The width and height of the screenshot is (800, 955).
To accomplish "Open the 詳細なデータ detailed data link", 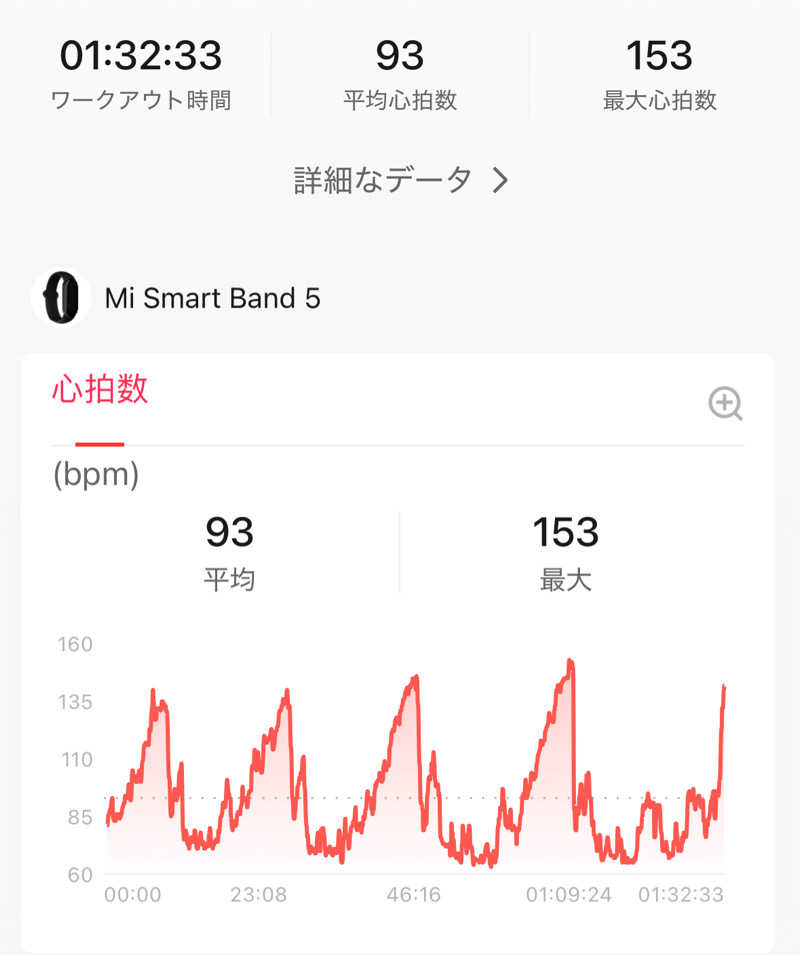I will click(x=401, y=180).
